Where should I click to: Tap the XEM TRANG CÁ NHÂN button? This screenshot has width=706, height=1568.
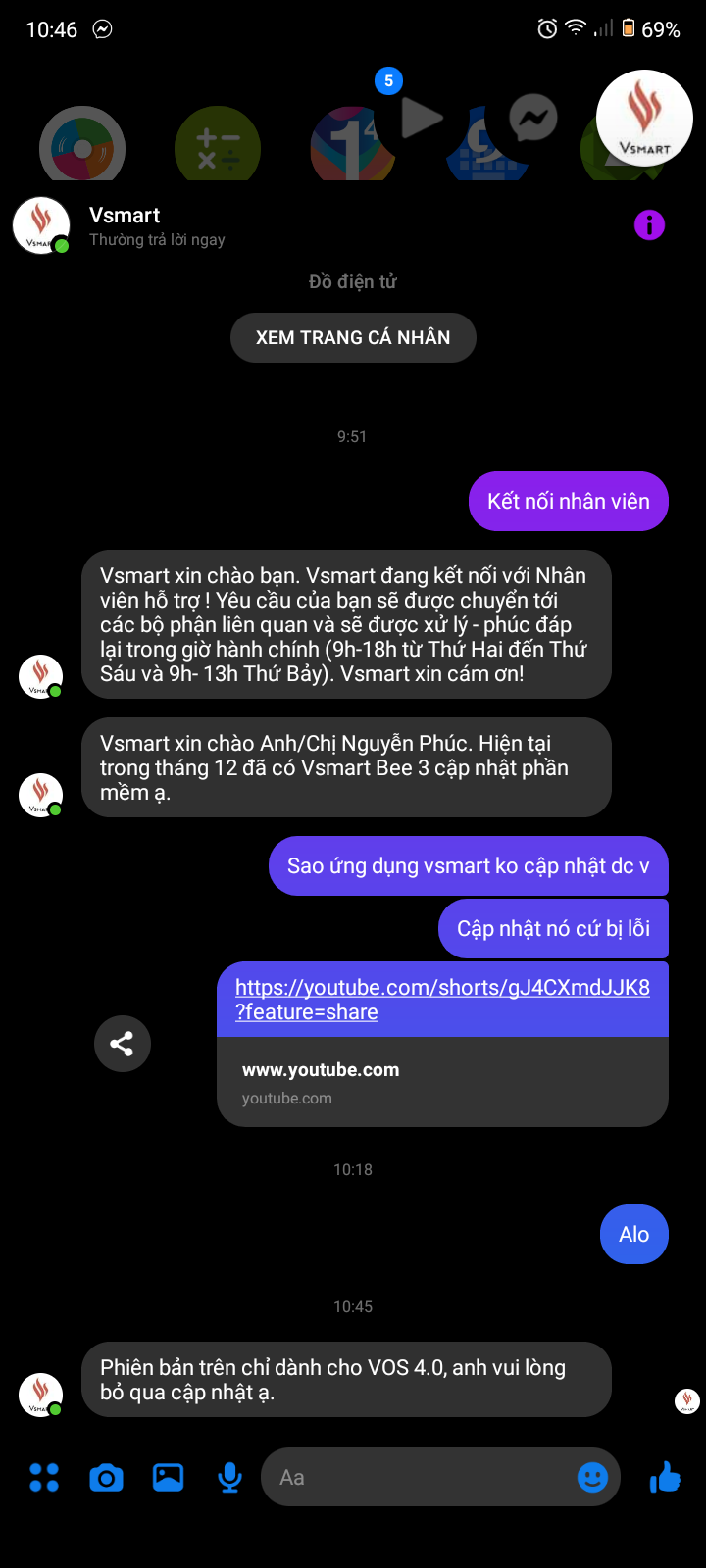pos(353,338)
